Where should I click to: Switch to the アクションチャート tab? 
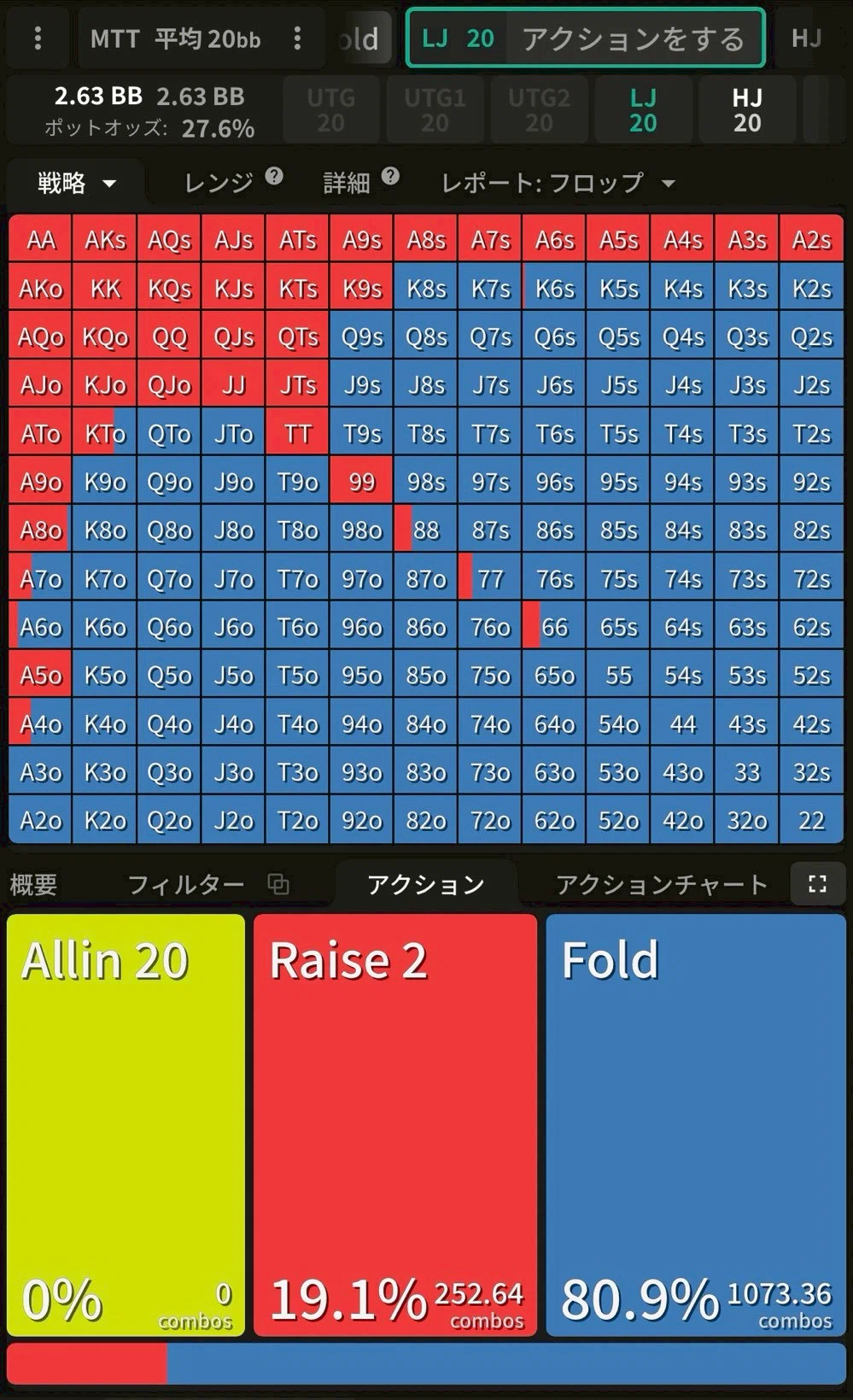tap(661, 884)
